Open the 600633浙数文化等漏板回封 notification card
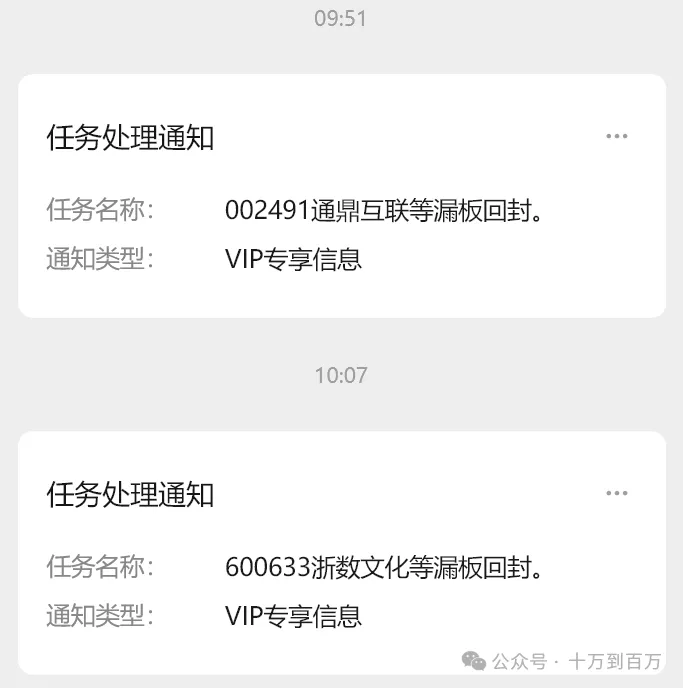Screen dimensions: 683x688 tap(340, 568)
